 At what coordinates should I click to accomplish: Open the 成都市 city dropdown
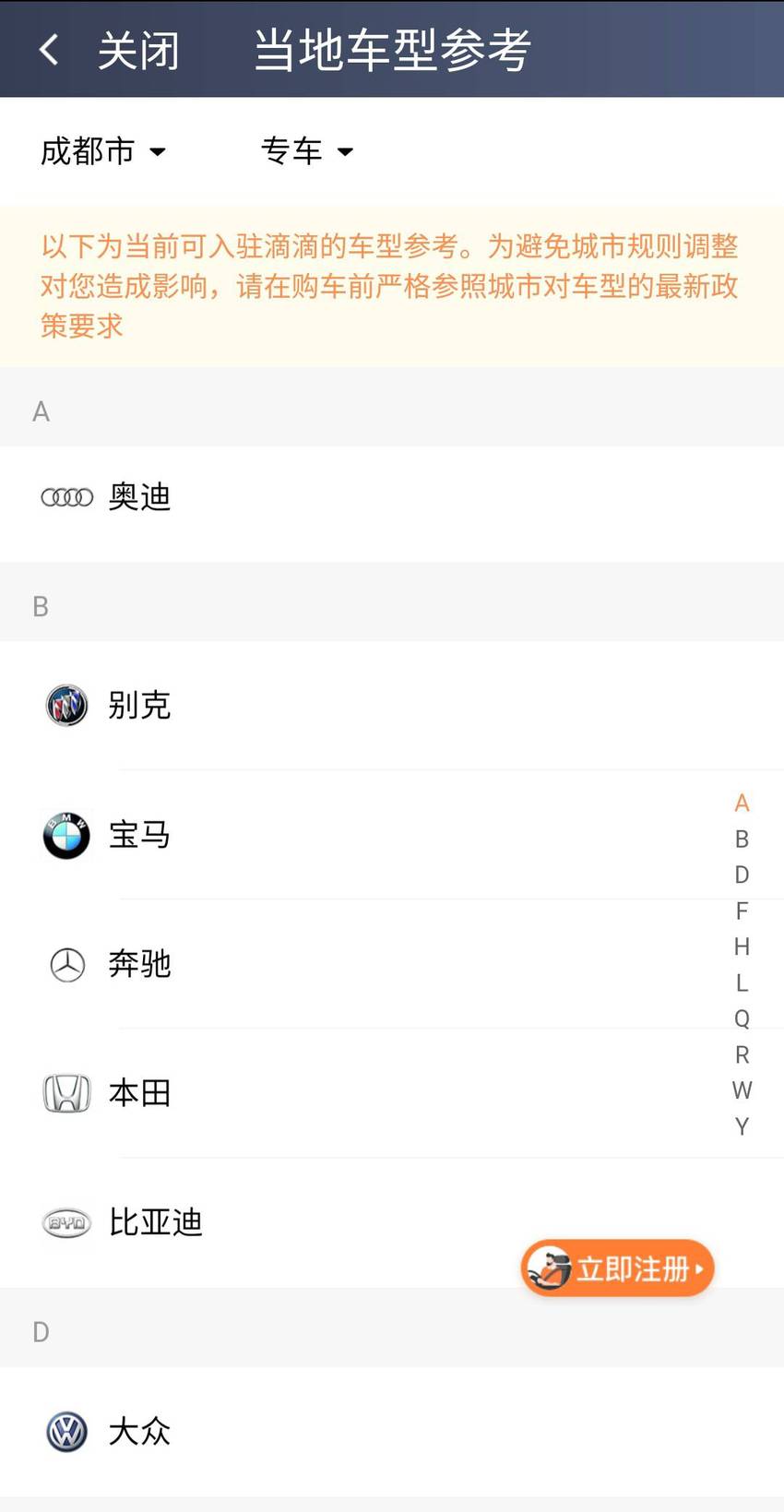click(102, 150)
